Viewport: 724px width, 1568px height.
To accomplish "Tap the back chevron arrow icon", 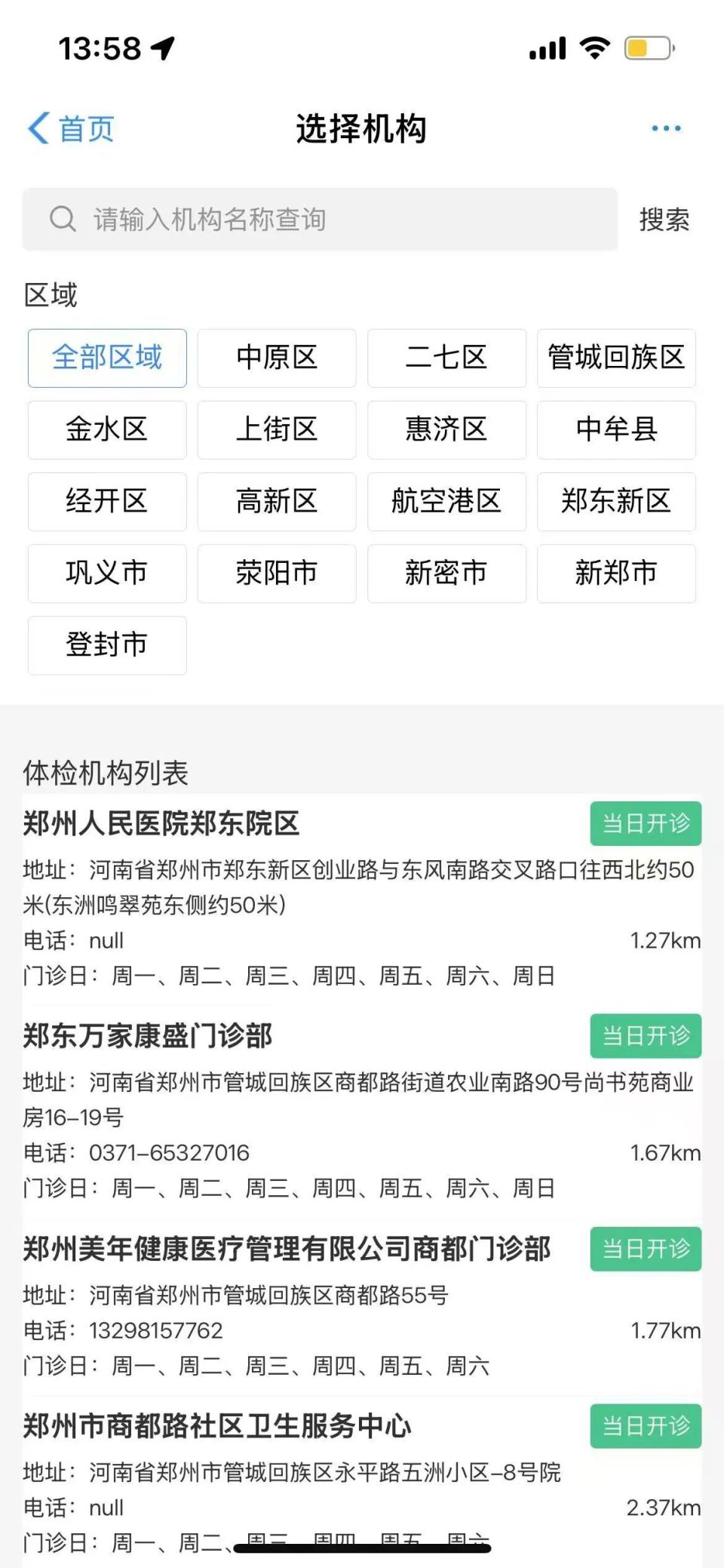I will [x=39, y=127].
